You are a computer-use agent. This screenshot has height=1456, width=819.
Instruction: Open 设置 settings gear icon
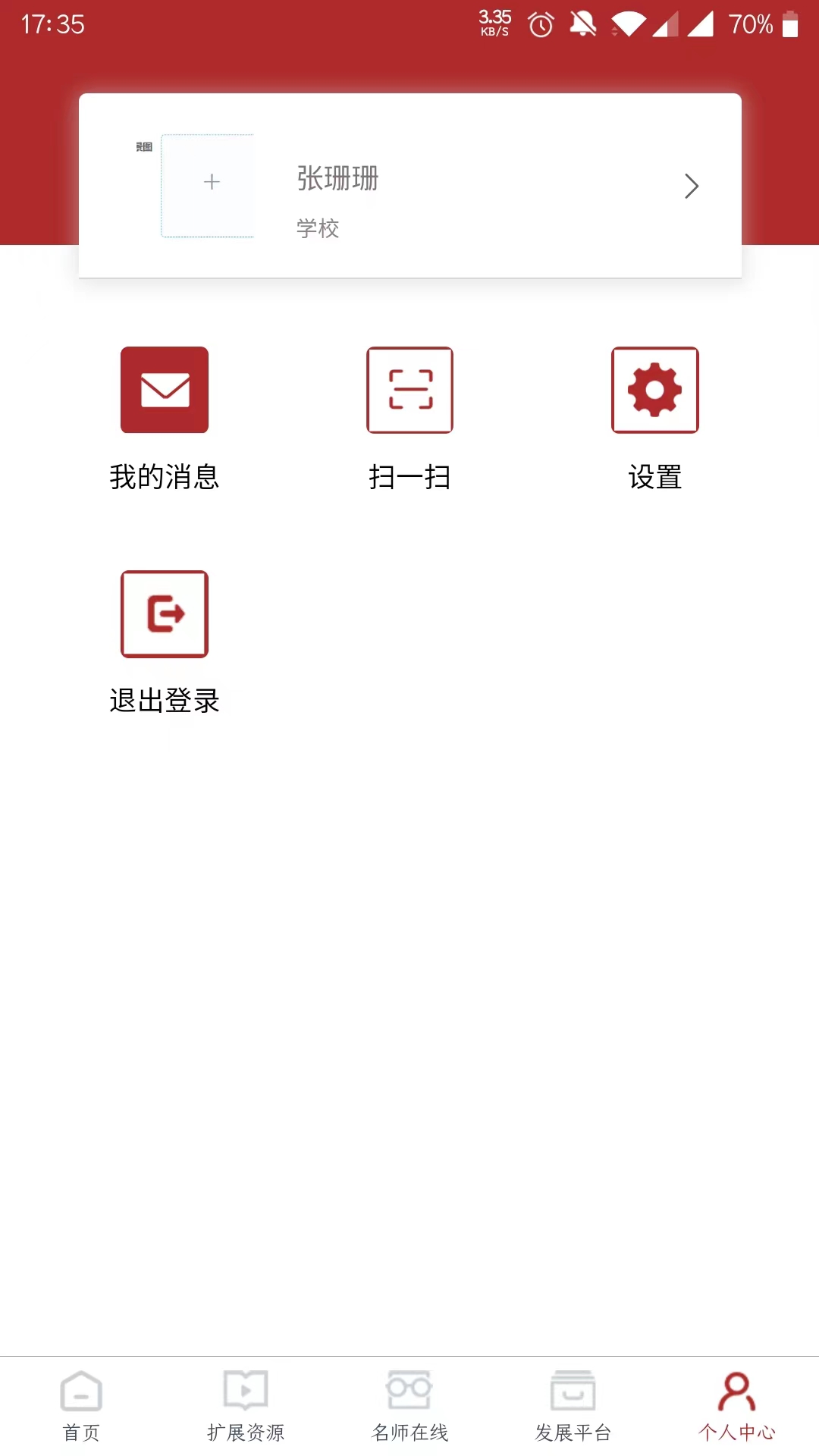(x=654, y=389)
